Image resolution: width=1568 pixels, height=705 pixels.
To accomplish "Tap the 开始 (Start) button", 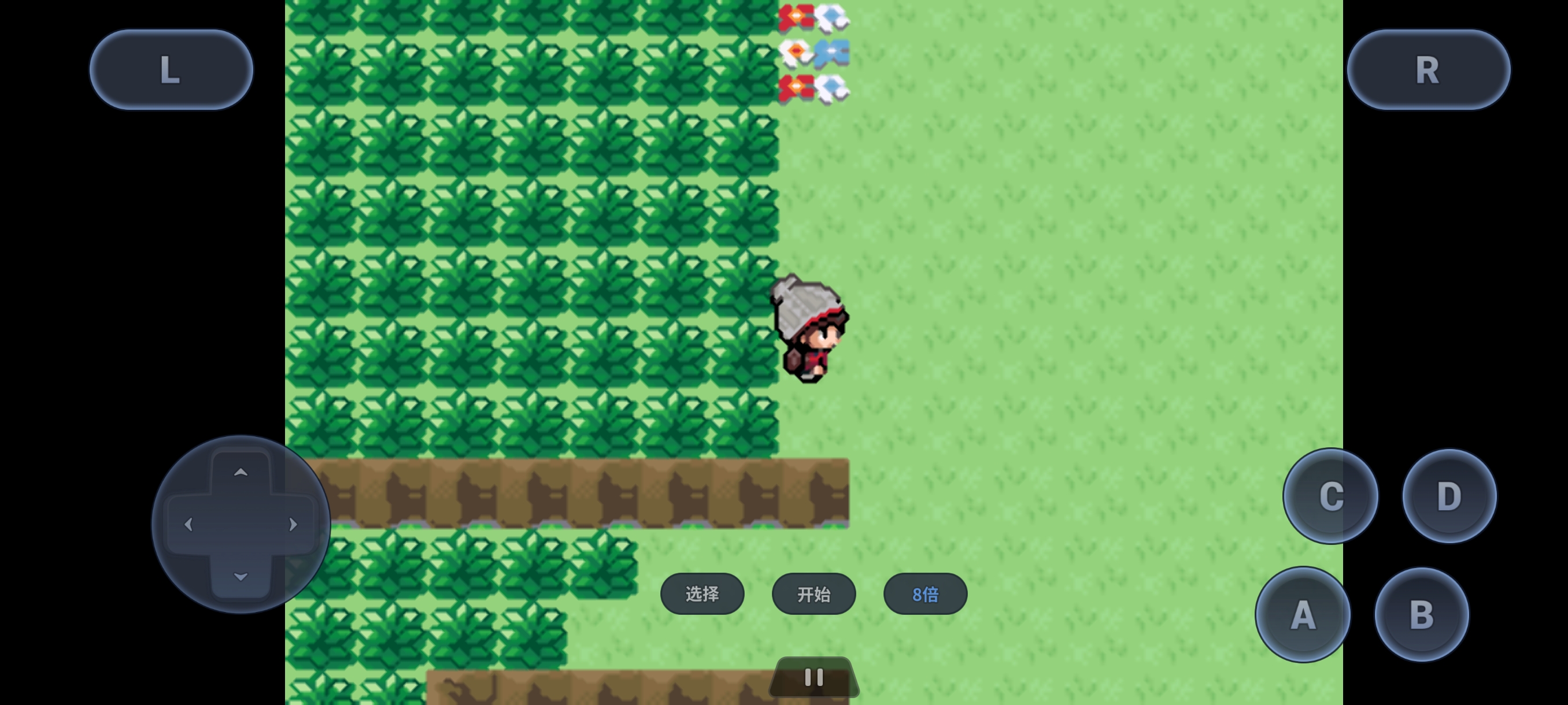I will tap(813, 593).
